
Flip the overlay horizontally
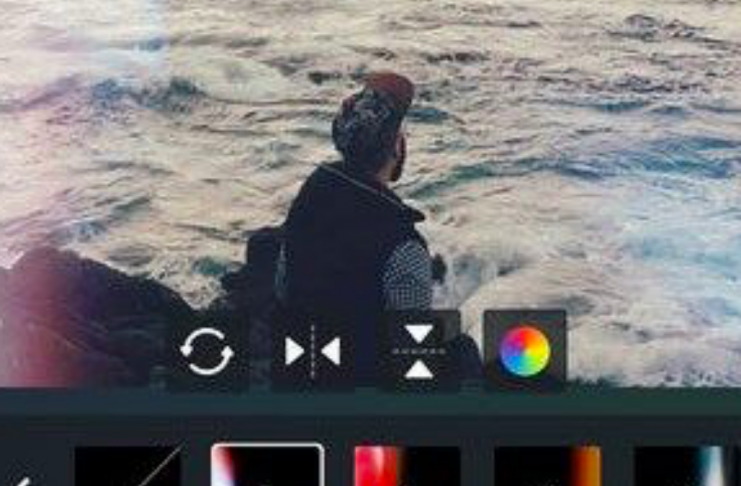click(x=313, y=352)
